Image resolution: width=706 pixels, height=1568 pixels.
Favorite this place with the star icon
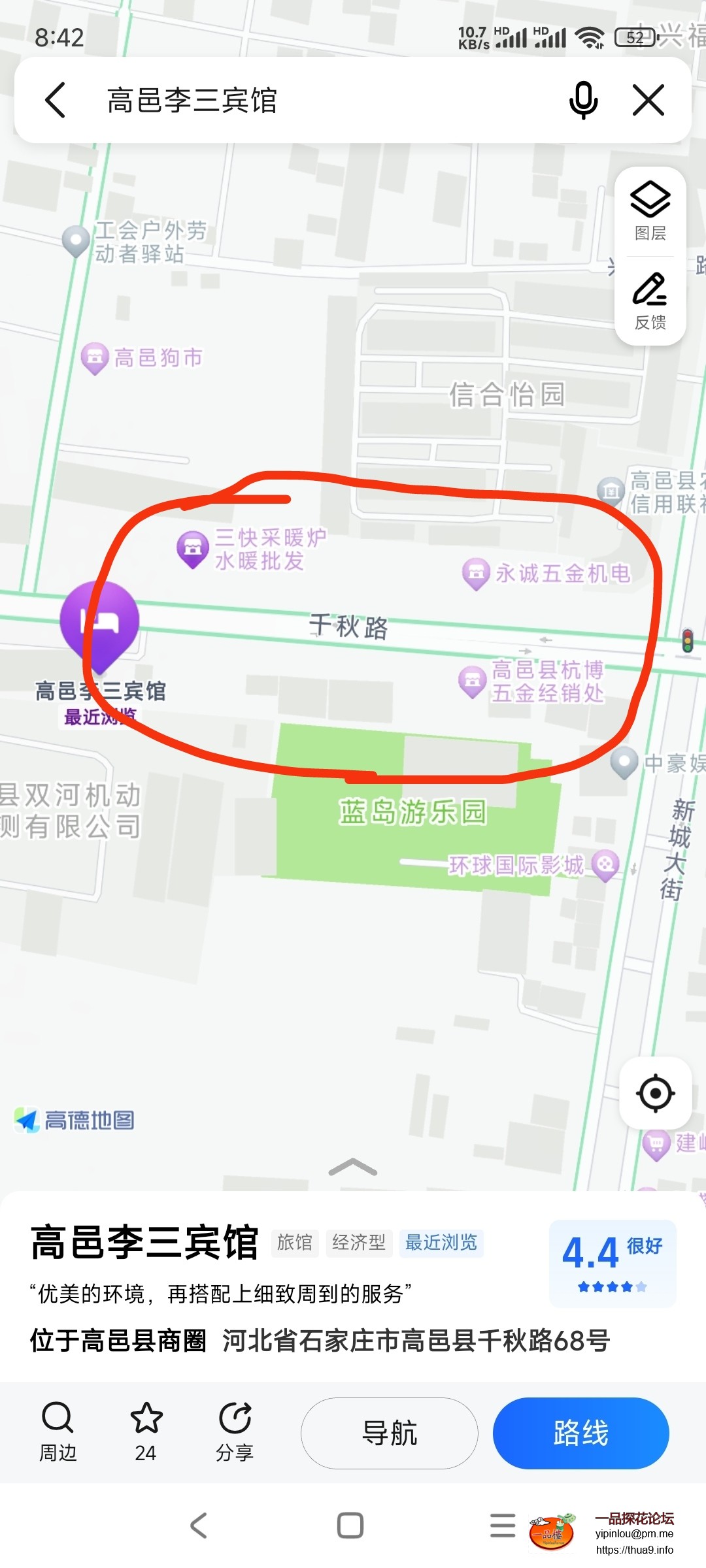click(x=146, y=1431)
